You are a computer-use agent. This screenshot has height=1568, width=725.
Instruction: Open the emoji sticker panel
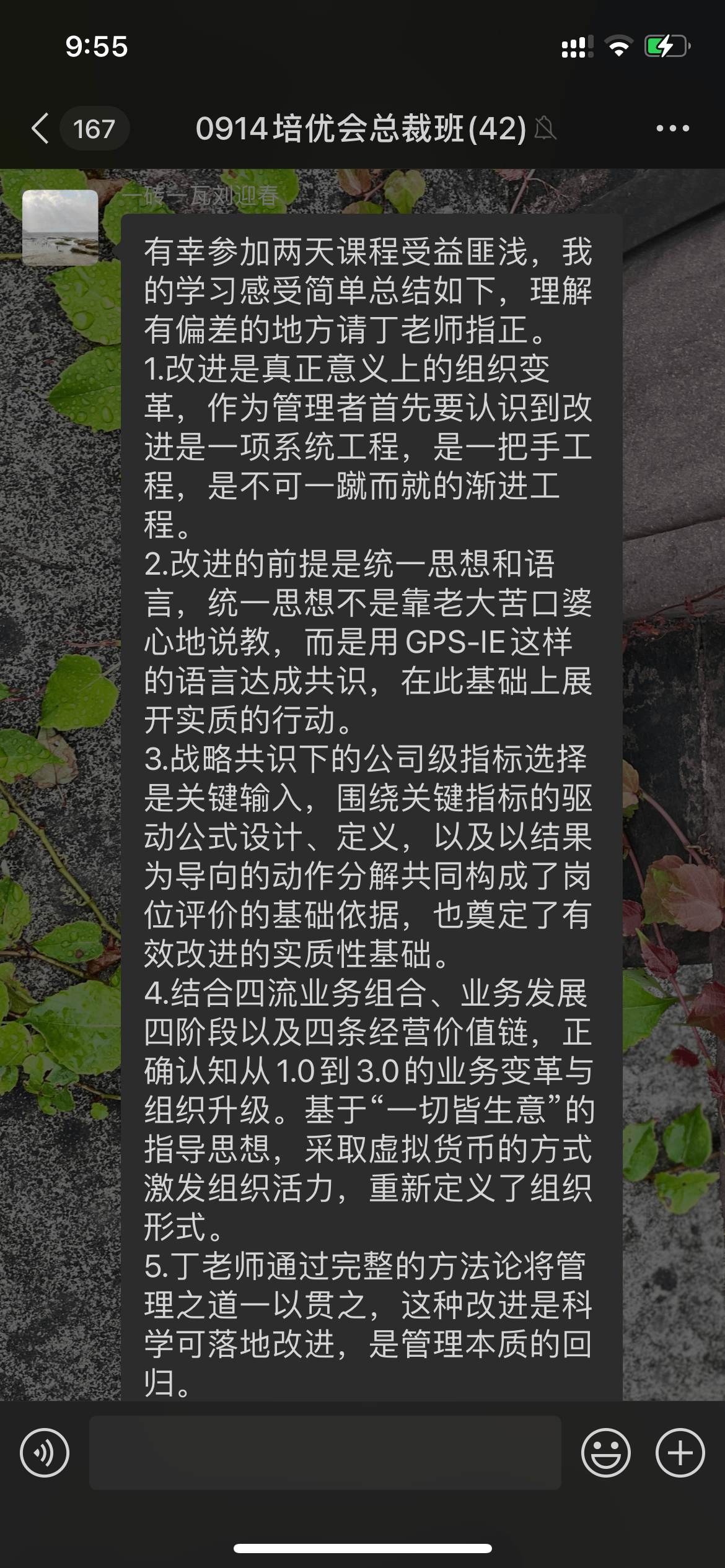tap(606, 1452)
